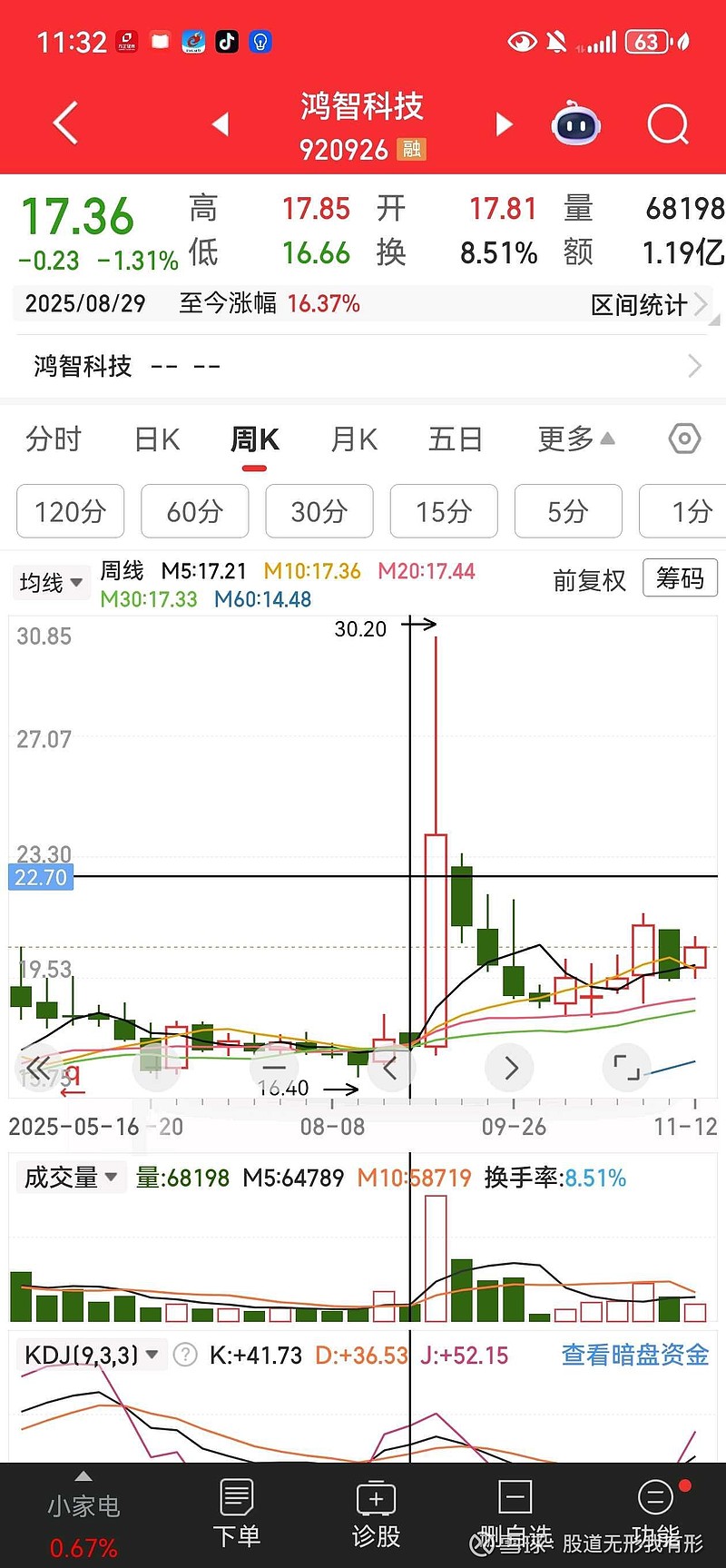
Task: Switch on 筹码 chip distribution view
Action: tap(680, 578)
